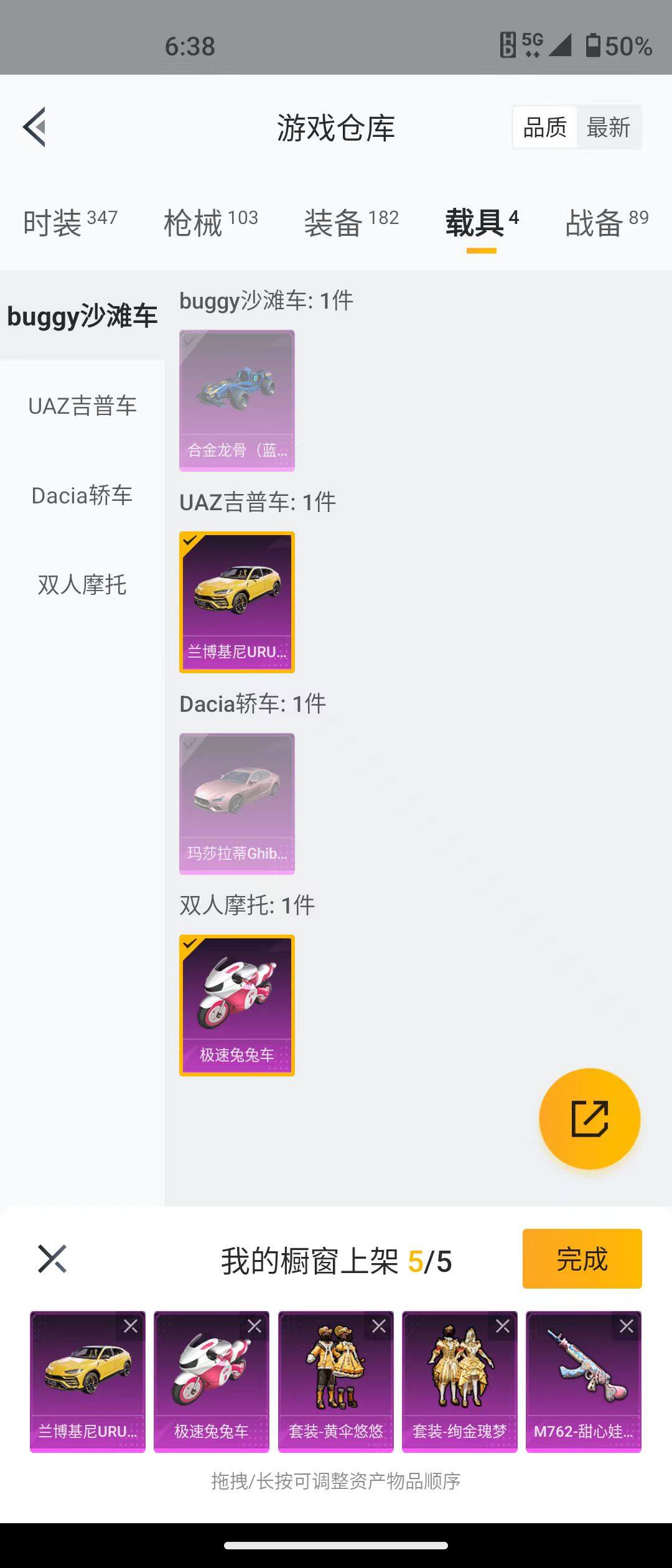Image resolution: width=672 pixels, height=1568 pixels.
Task: Select Dacia轿车 in the sidebar
Action: coord(81,496)
